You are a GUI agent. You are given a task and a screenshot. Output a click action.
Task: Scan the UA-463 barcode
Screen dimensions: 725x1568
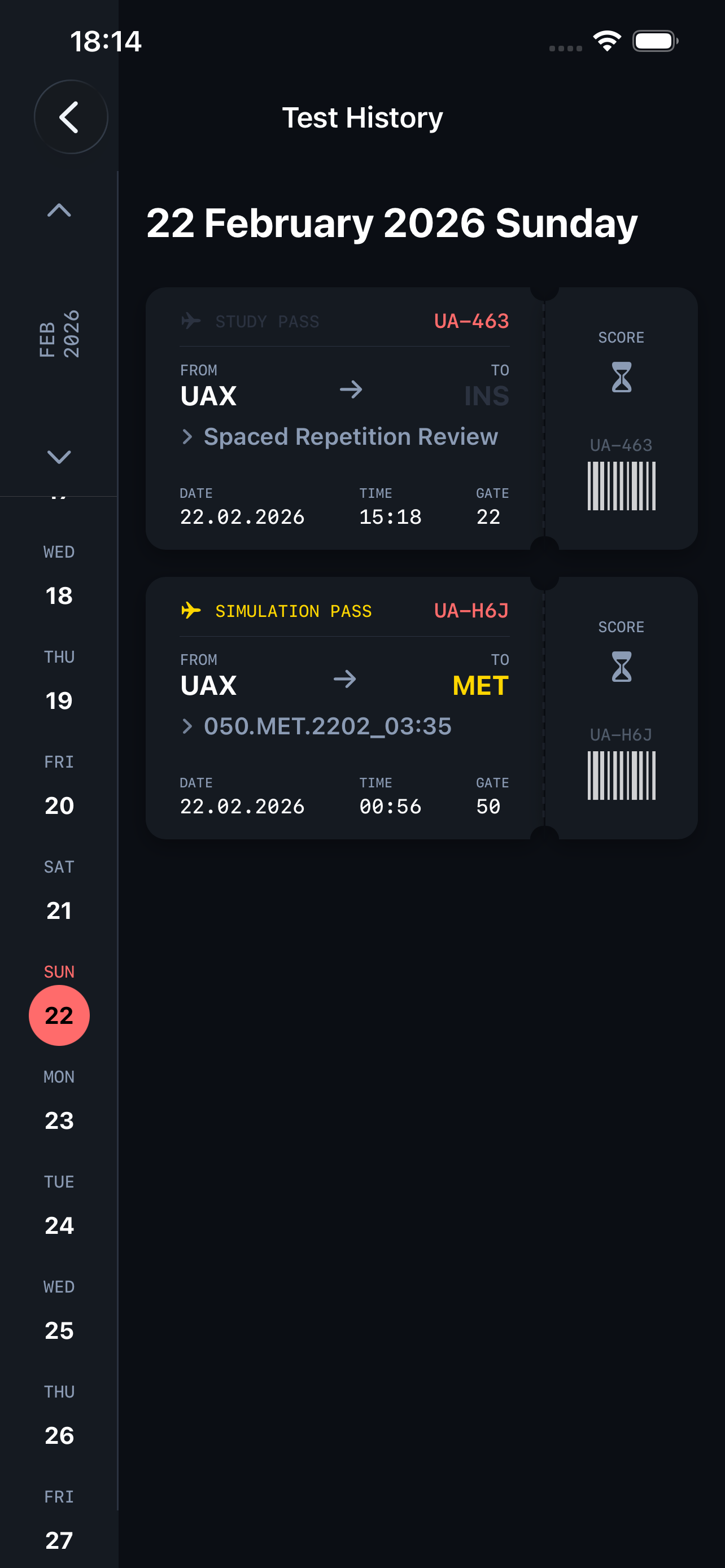coord(621,487)
